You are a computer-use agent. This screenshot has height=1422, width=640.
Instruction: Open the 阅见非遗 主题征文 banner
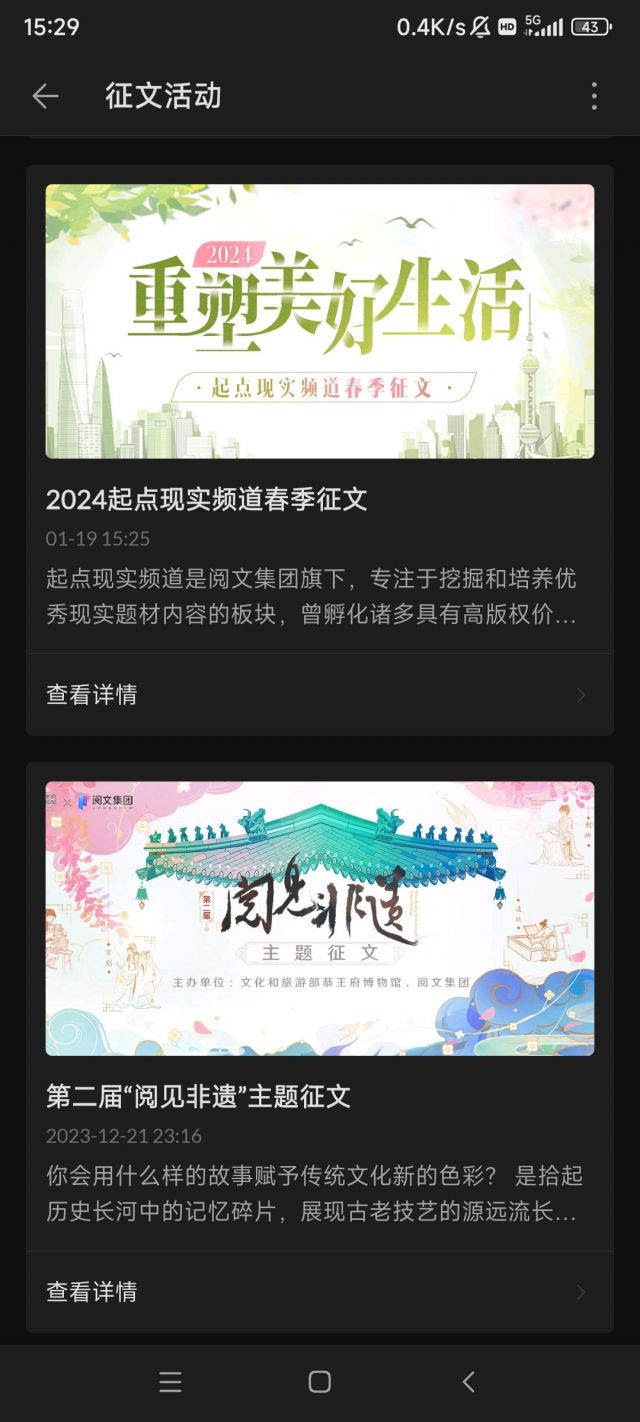click(320, 918)
